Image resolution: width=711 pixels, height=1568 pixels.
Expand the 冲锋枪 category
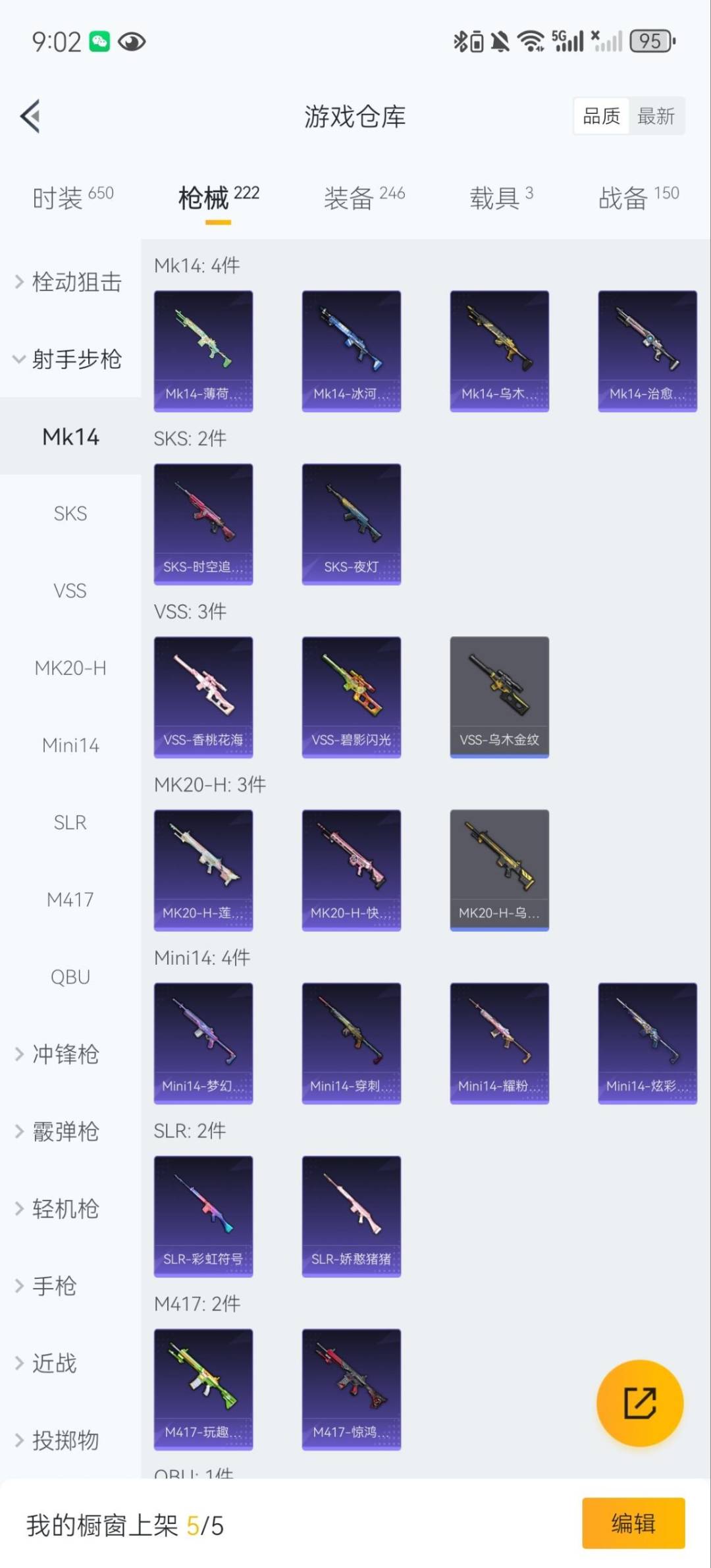click(66, 1054)
